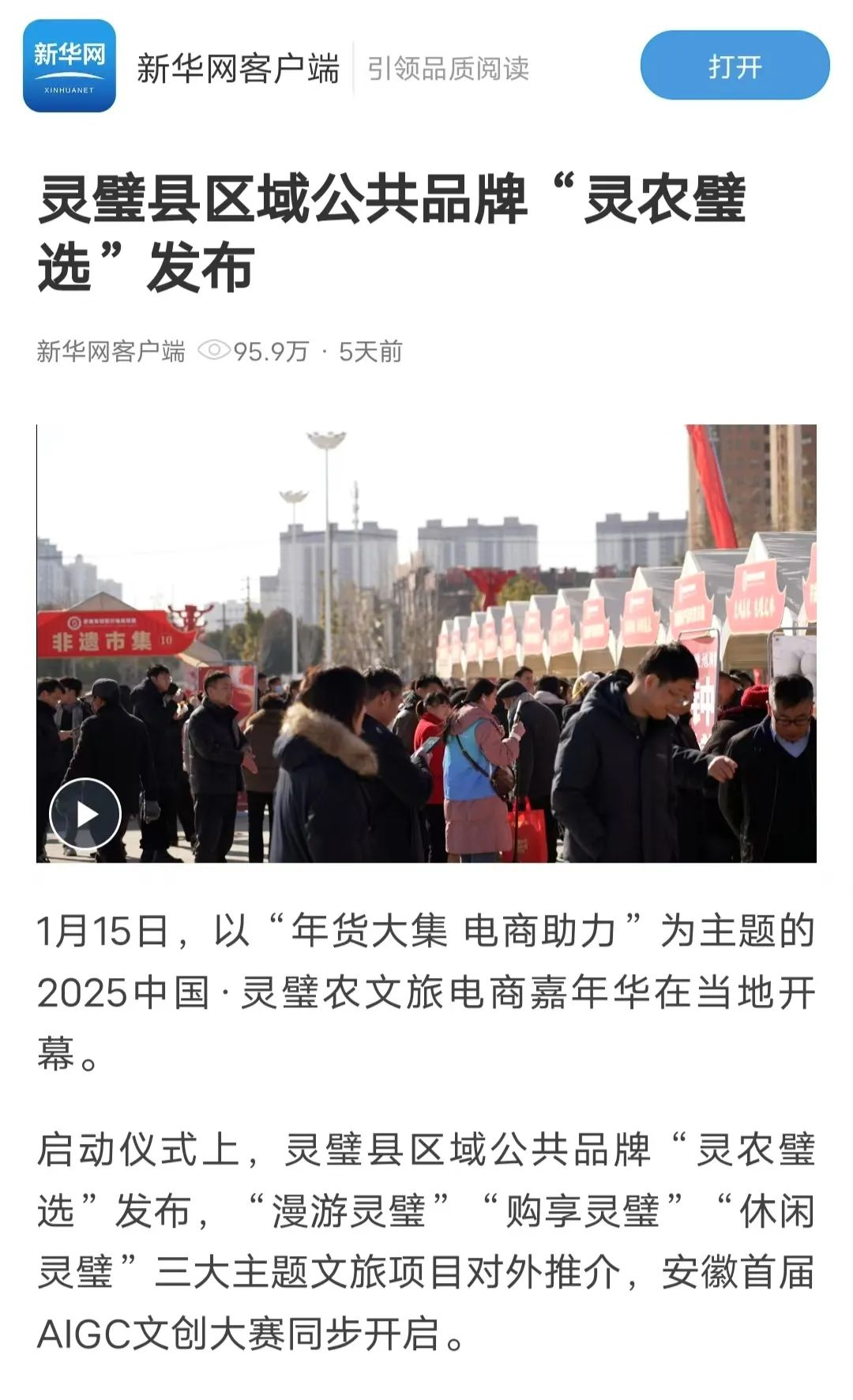Tap the blue 打开 button
Viewport: 853px width, 1400px height.
(x=735, y=66)
